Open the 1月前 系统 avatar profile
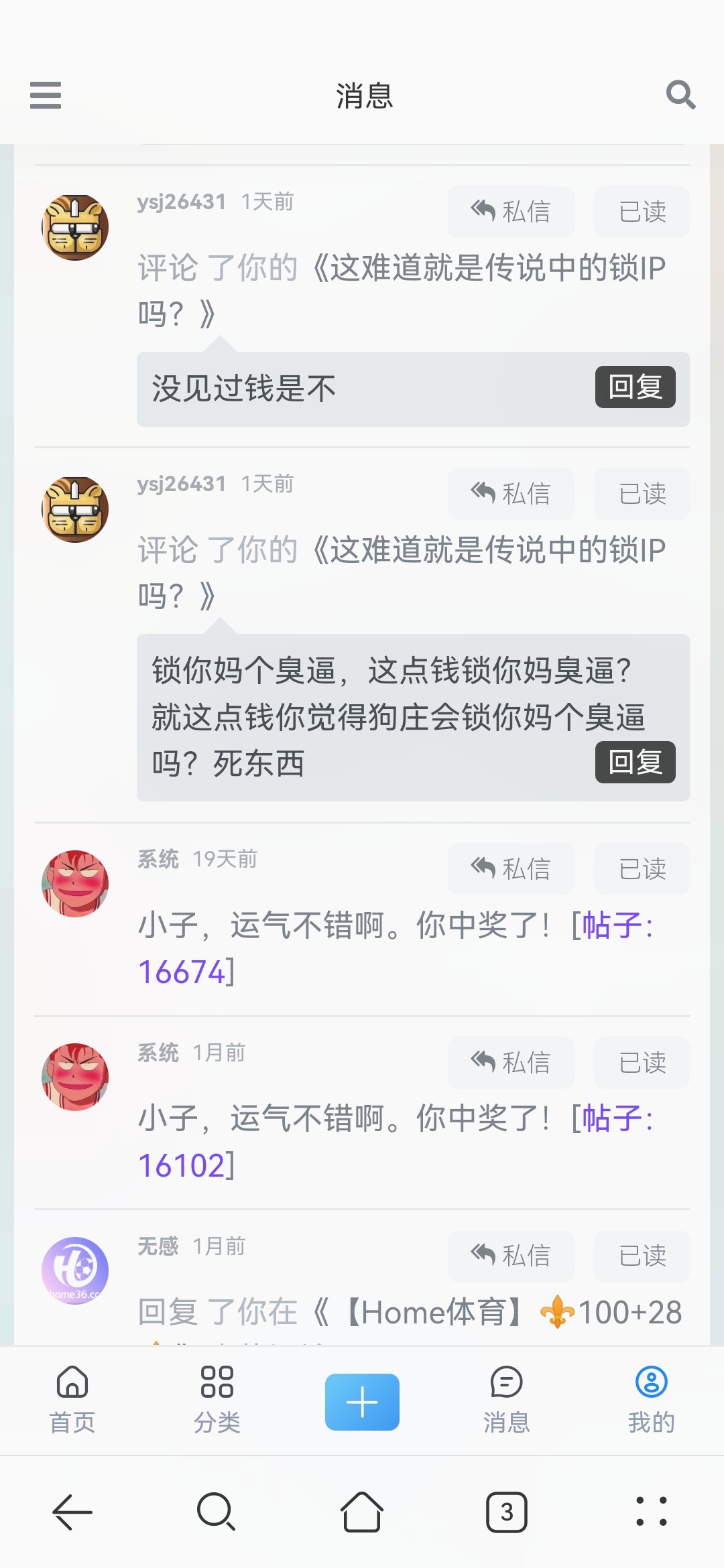This screenshot has height=1568, width=724. click(75, 1077)
